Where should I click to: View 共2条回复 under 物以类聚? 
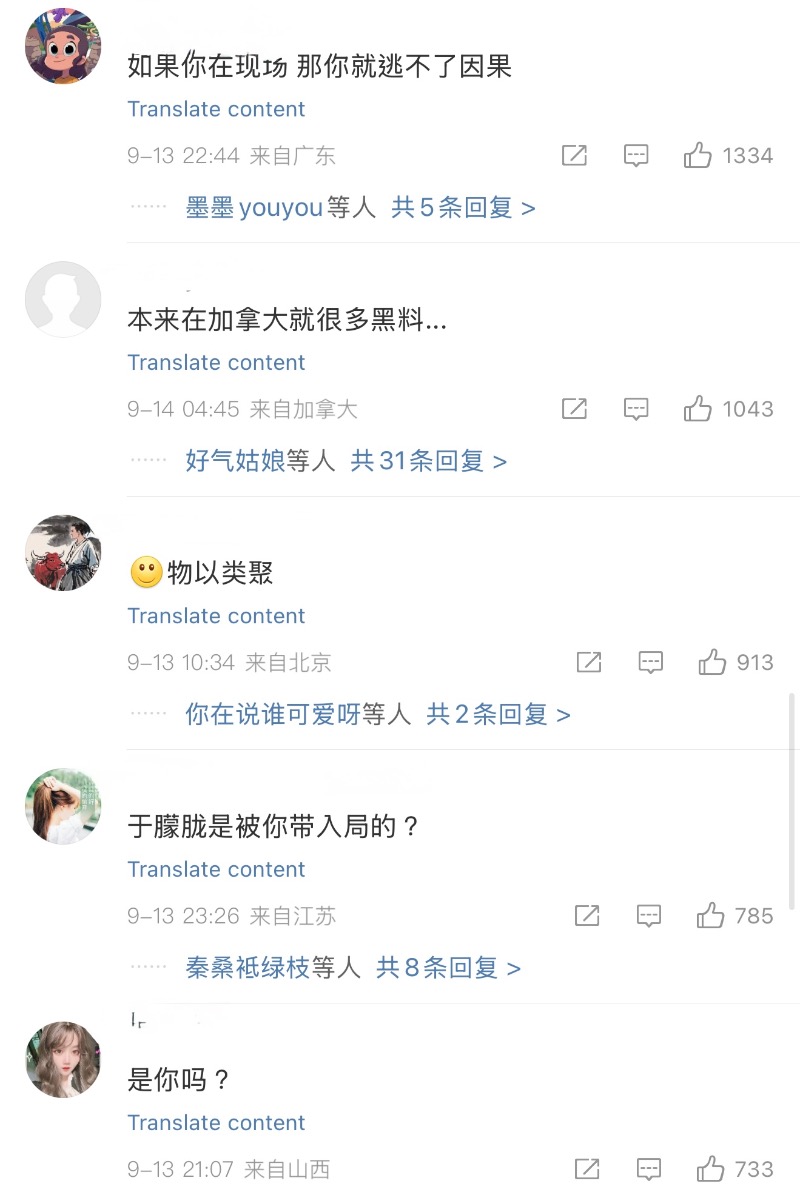click(498, 715)
